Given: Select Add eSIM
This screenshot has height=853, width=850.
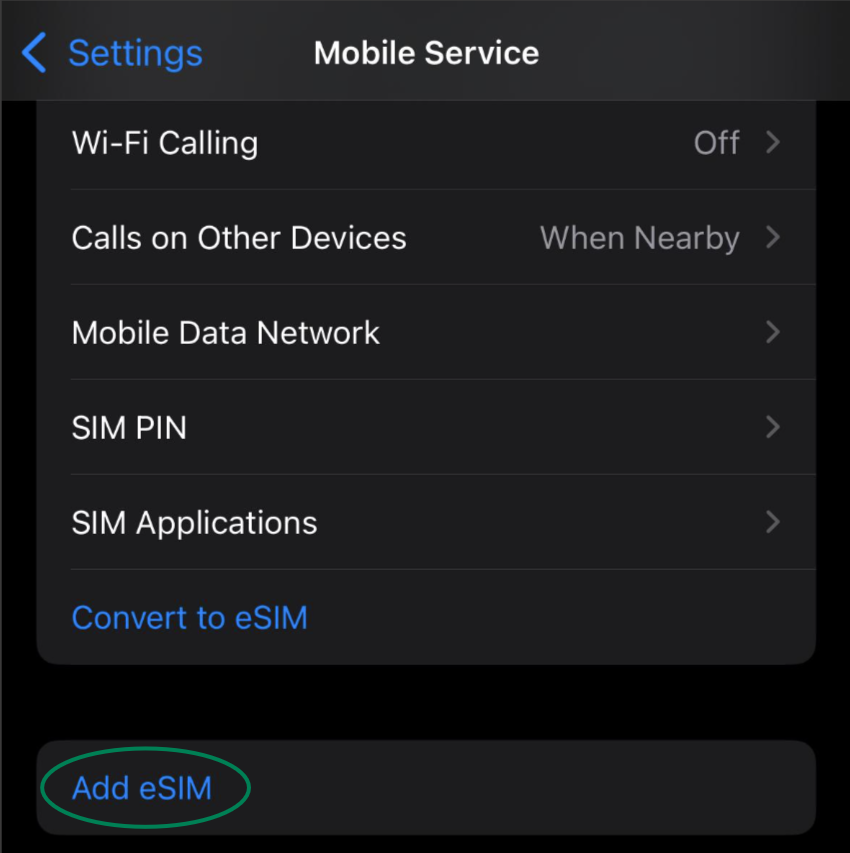Looking at the screenshot, I should point(143,788).
